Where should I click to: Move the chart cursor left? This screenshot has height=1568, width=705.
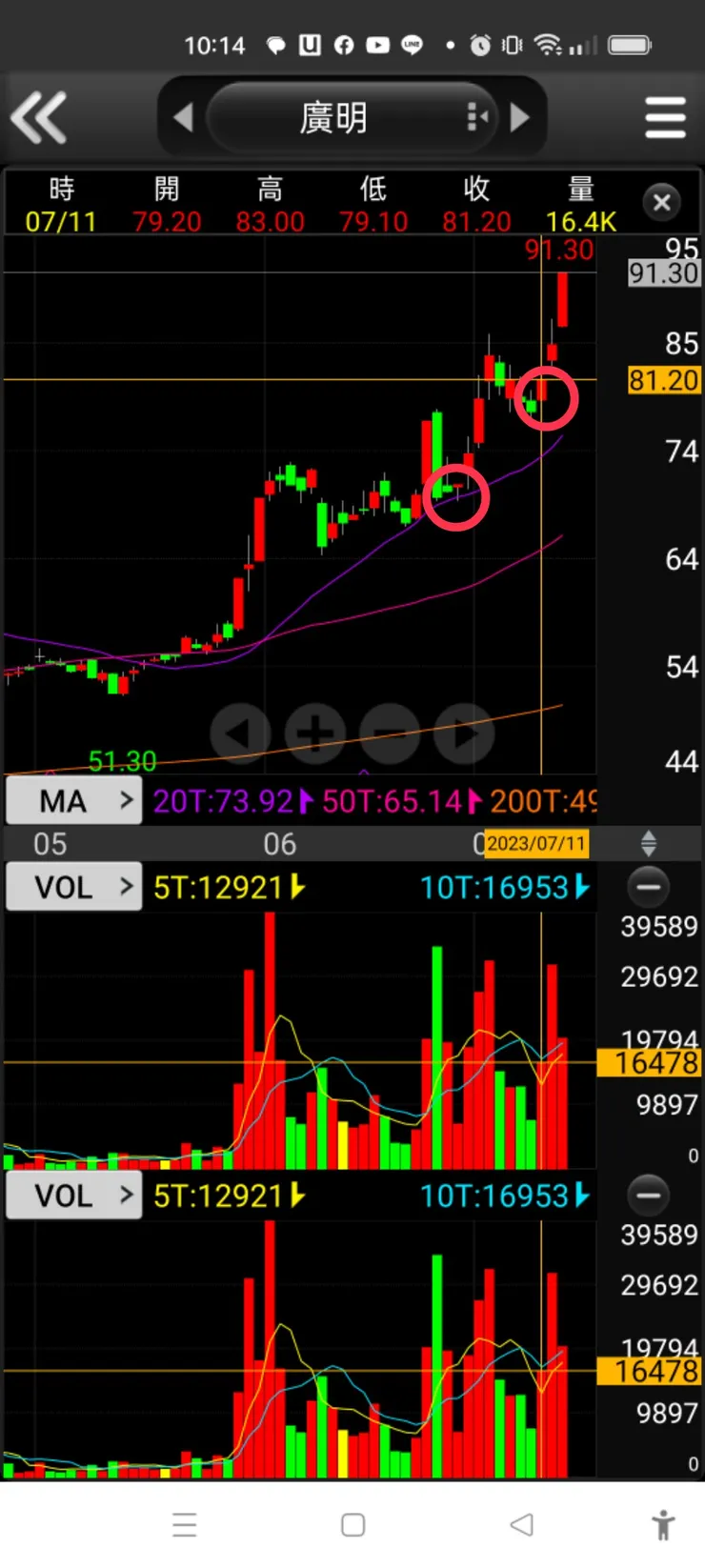click(x=239, y=734)
